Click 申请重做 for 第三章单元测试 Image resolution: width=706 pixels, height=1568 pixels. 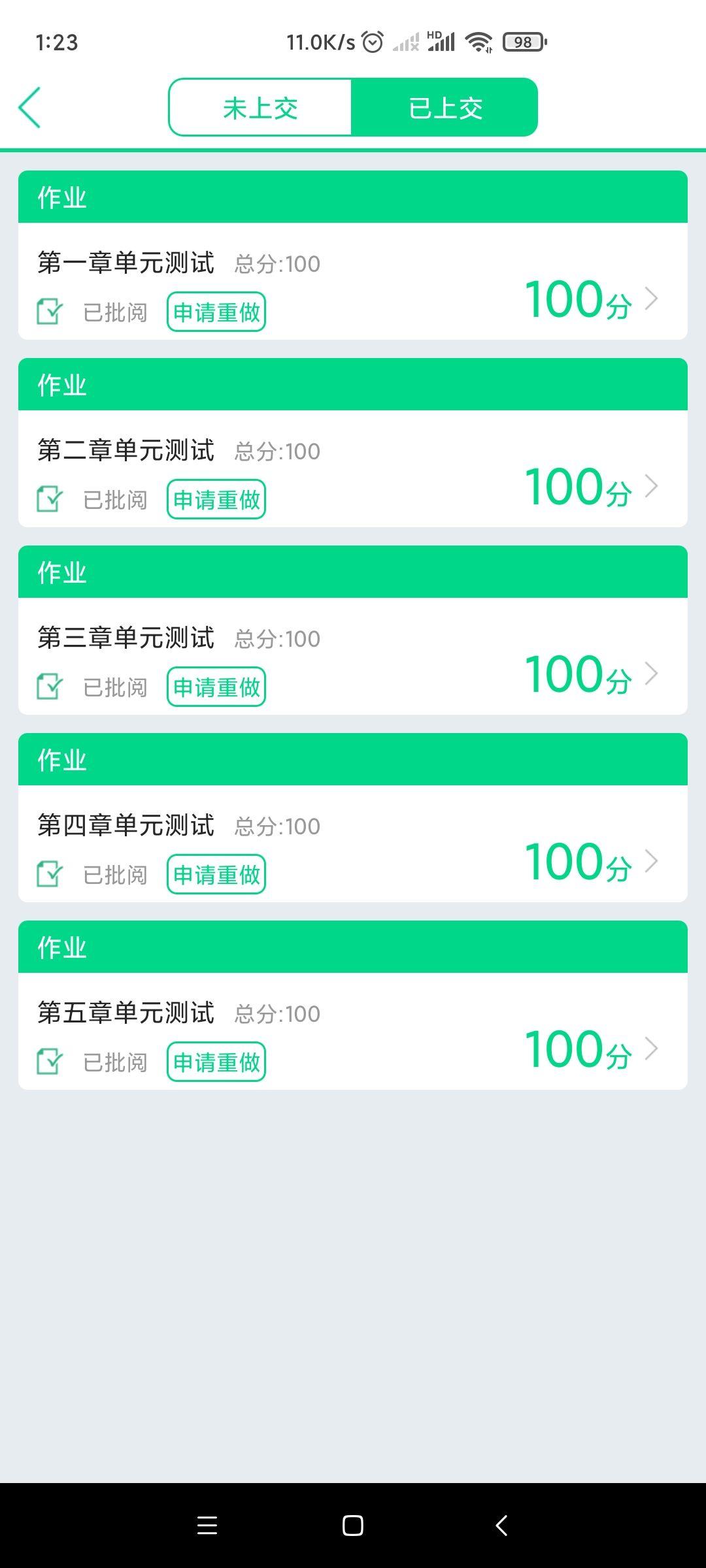[217, 687]
